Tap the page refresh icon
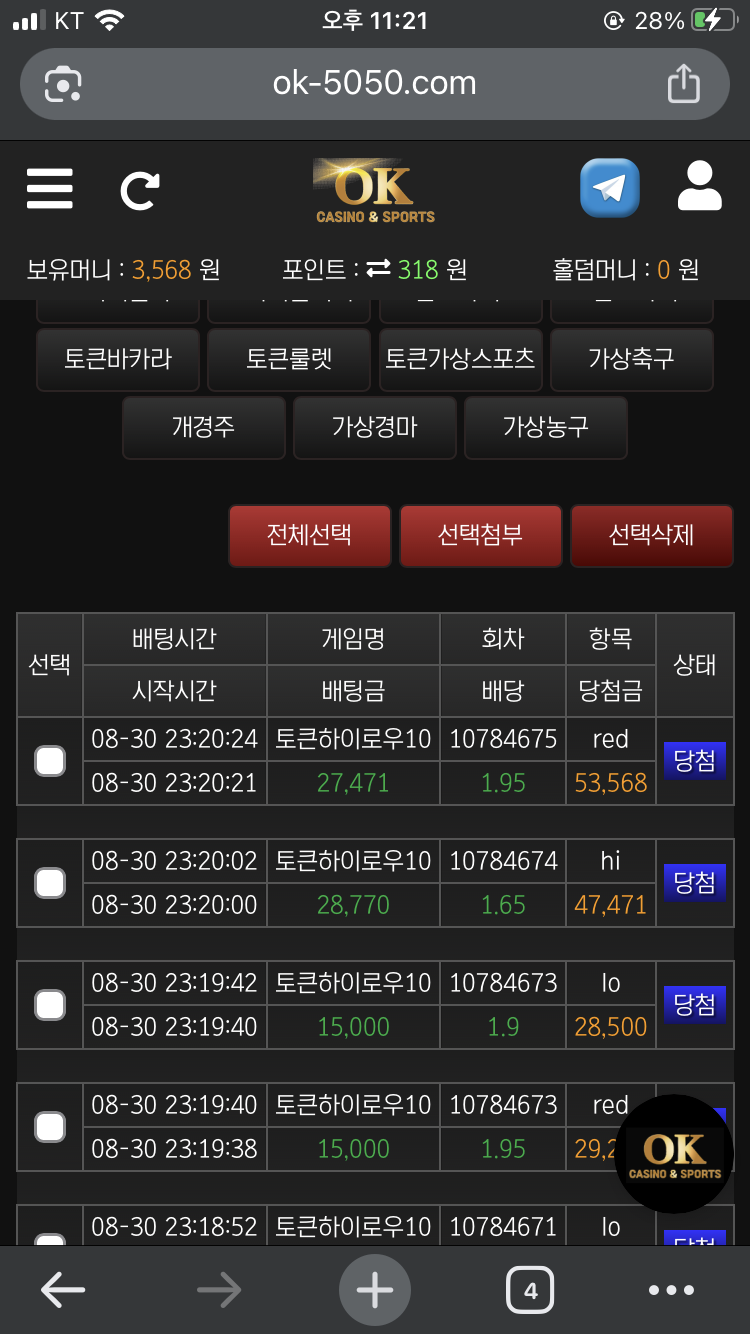750x1334 pixels. coord(139,190)
